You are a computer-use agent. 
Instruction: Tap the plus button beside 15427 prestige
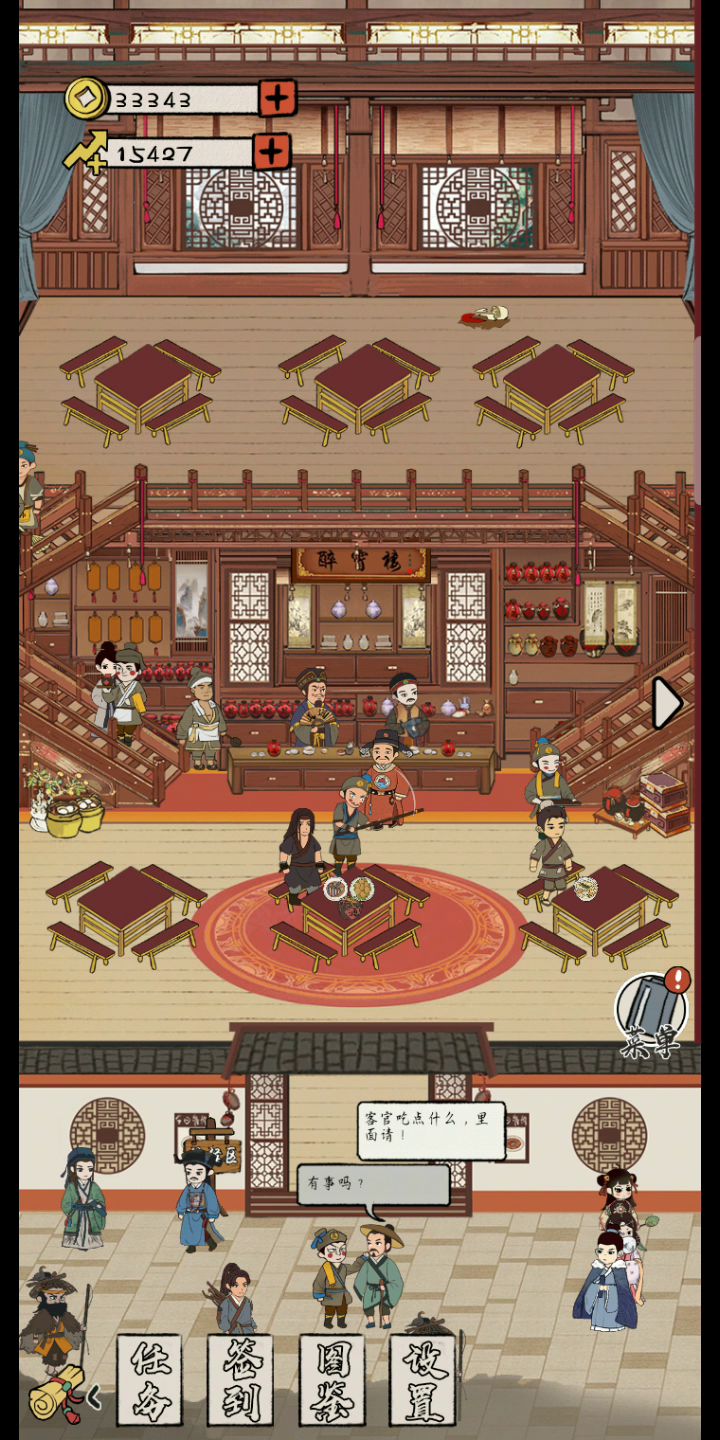[x=271, y=152]
